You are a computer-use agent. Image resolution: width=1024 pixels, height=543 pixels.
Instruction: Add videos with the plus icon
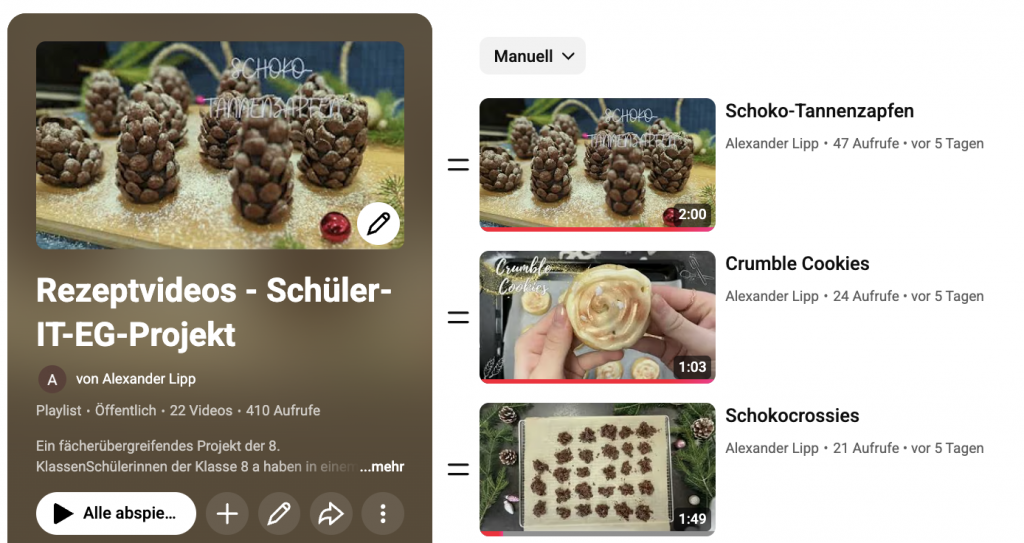tap(227, 513)
